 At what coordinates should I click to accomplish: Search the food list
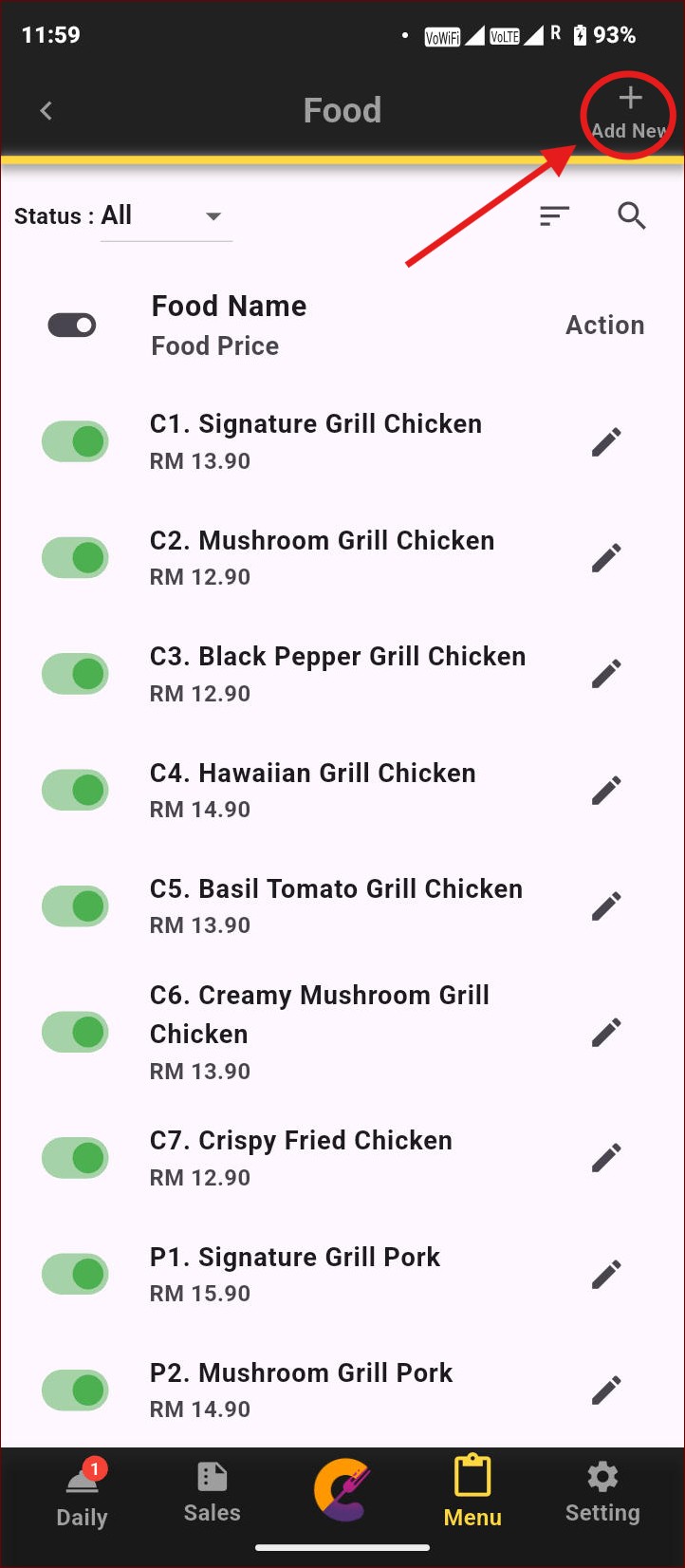[x=632, y=216]
